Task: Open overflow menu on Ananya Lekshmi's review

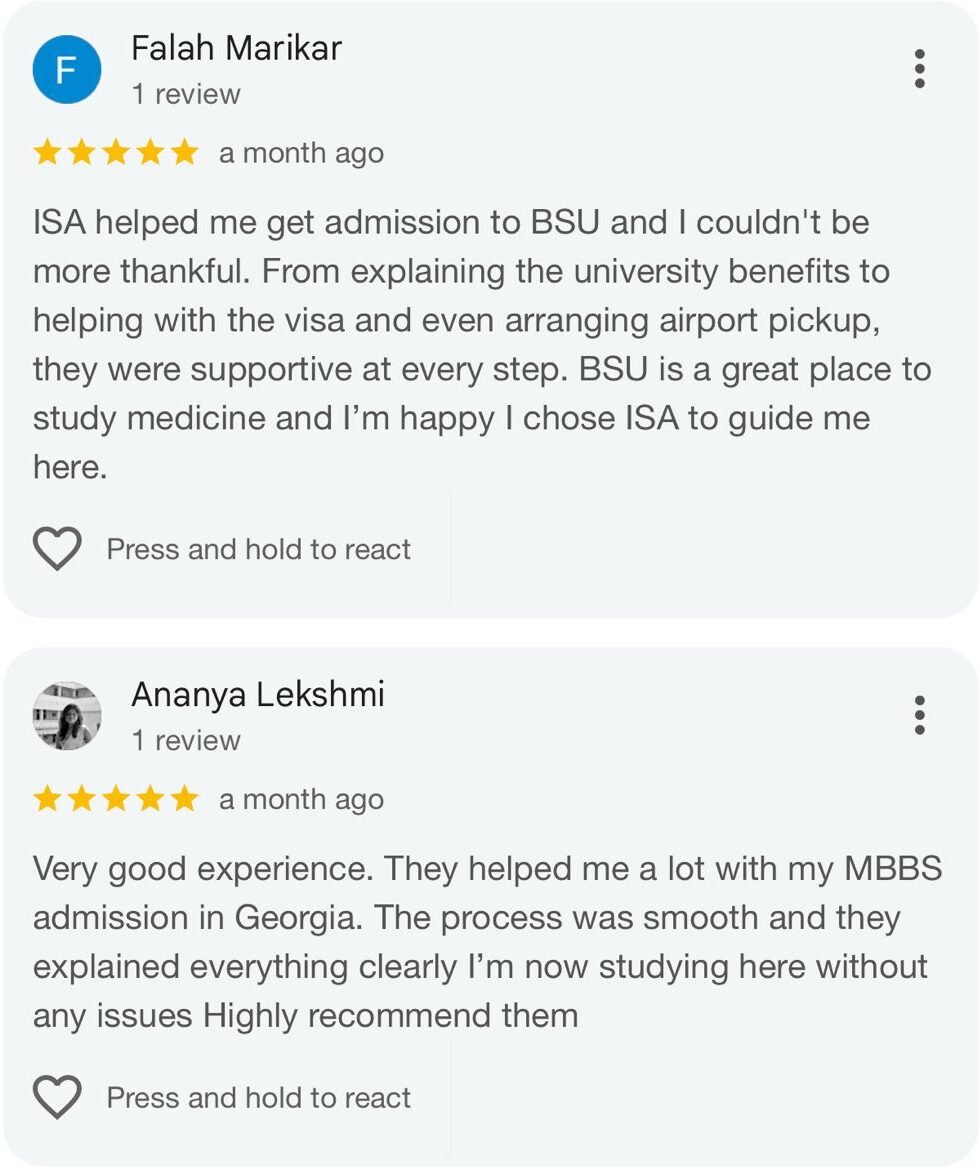Action: pyautogui.click(x=919, y=716)
